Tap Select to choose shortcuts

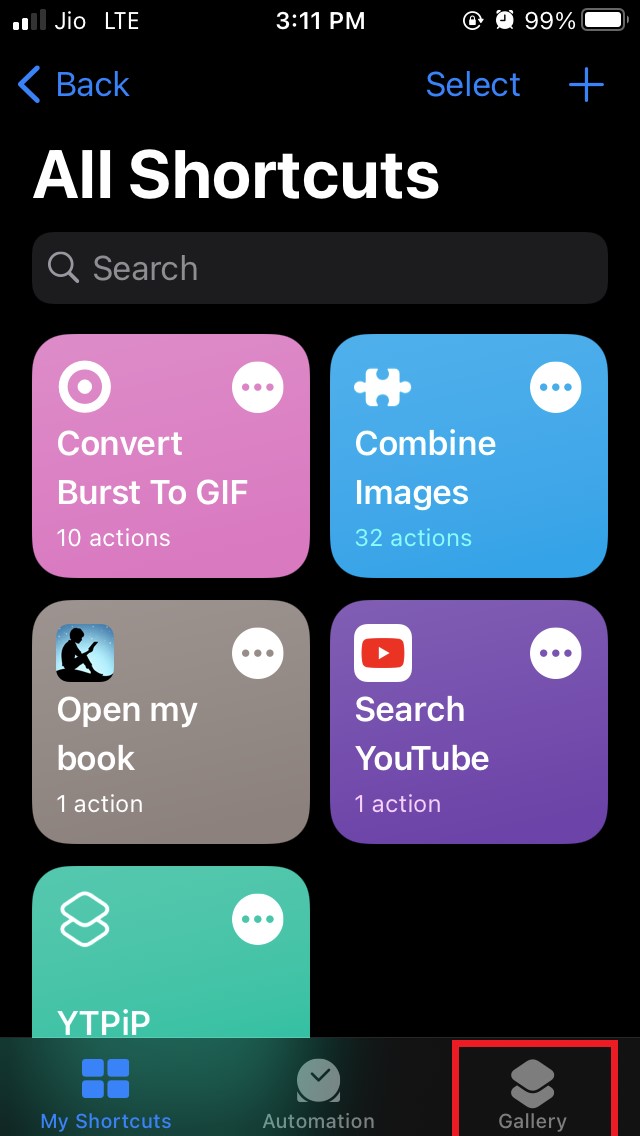[x=472, y=85]
